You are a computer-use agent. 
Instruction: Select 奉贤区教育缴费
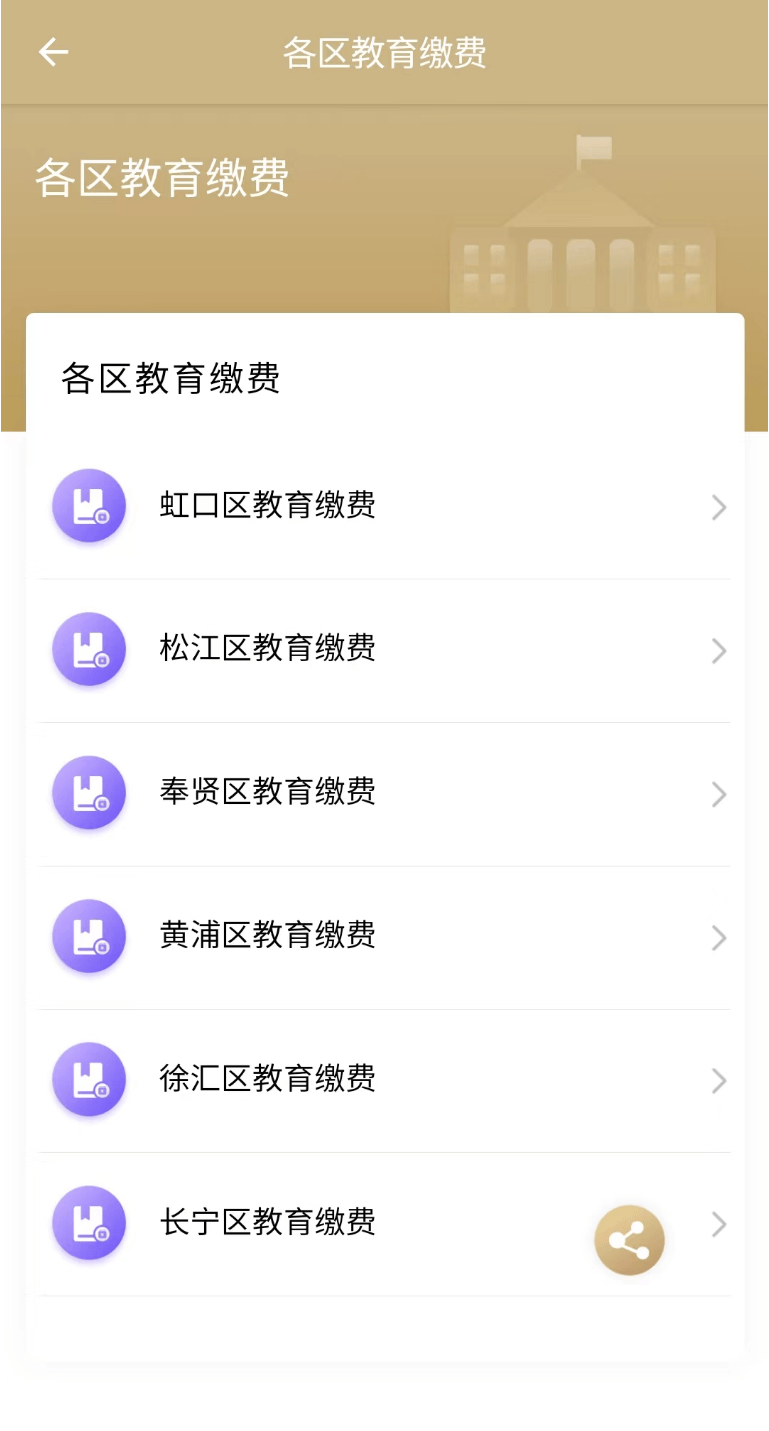point(268,792)
